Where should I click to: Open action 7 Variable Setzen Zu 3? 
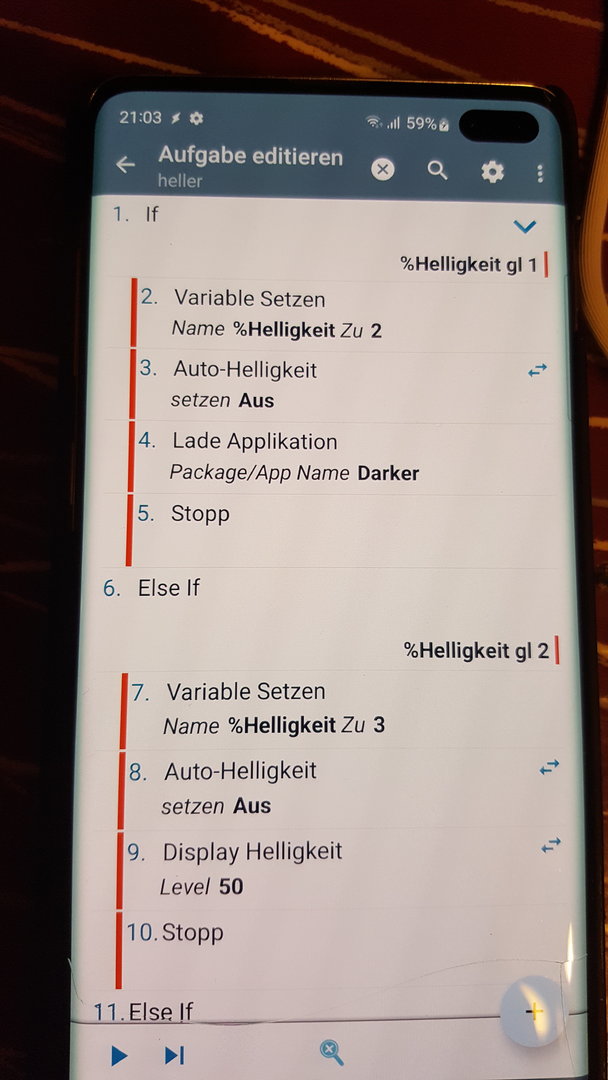pos(300,708)
